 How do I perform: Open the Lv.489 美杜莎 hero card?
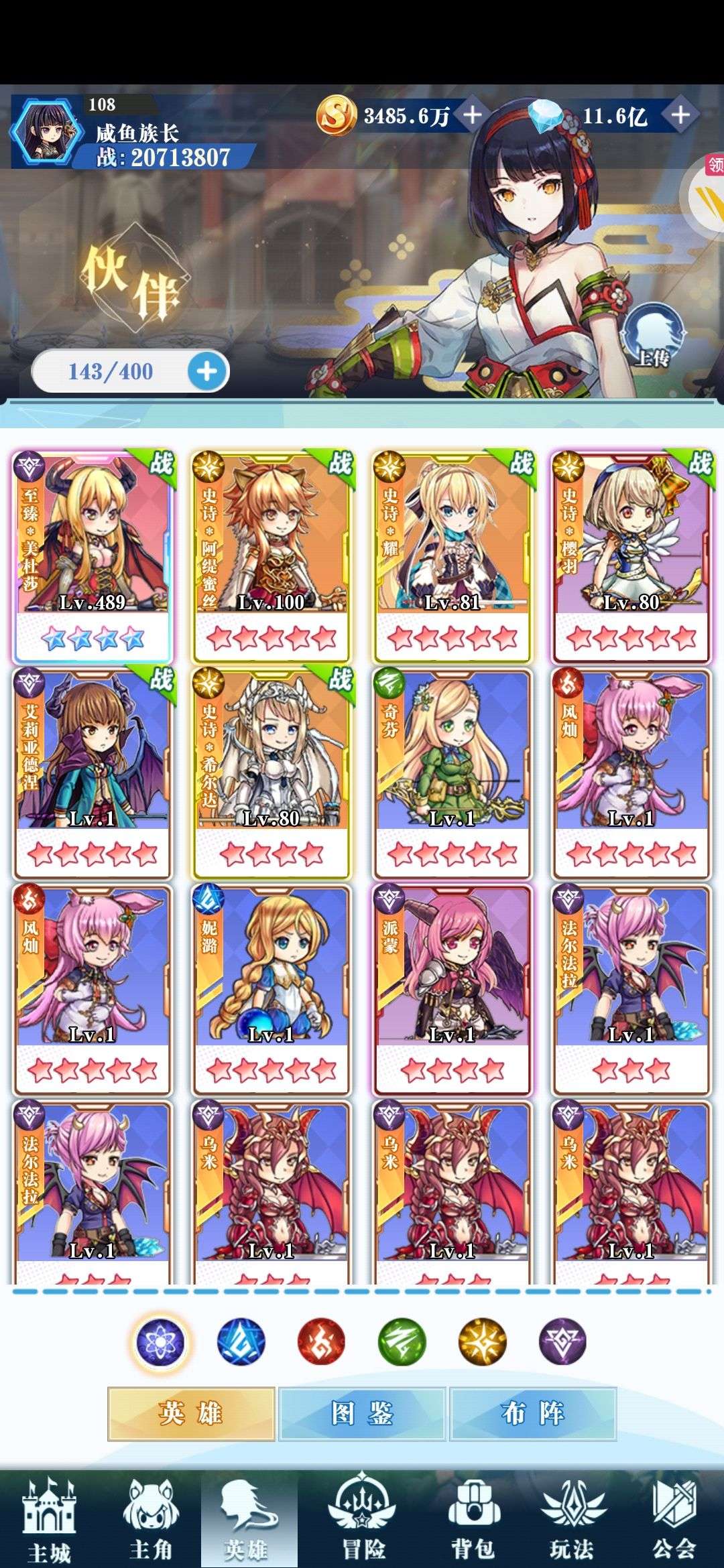93,556
